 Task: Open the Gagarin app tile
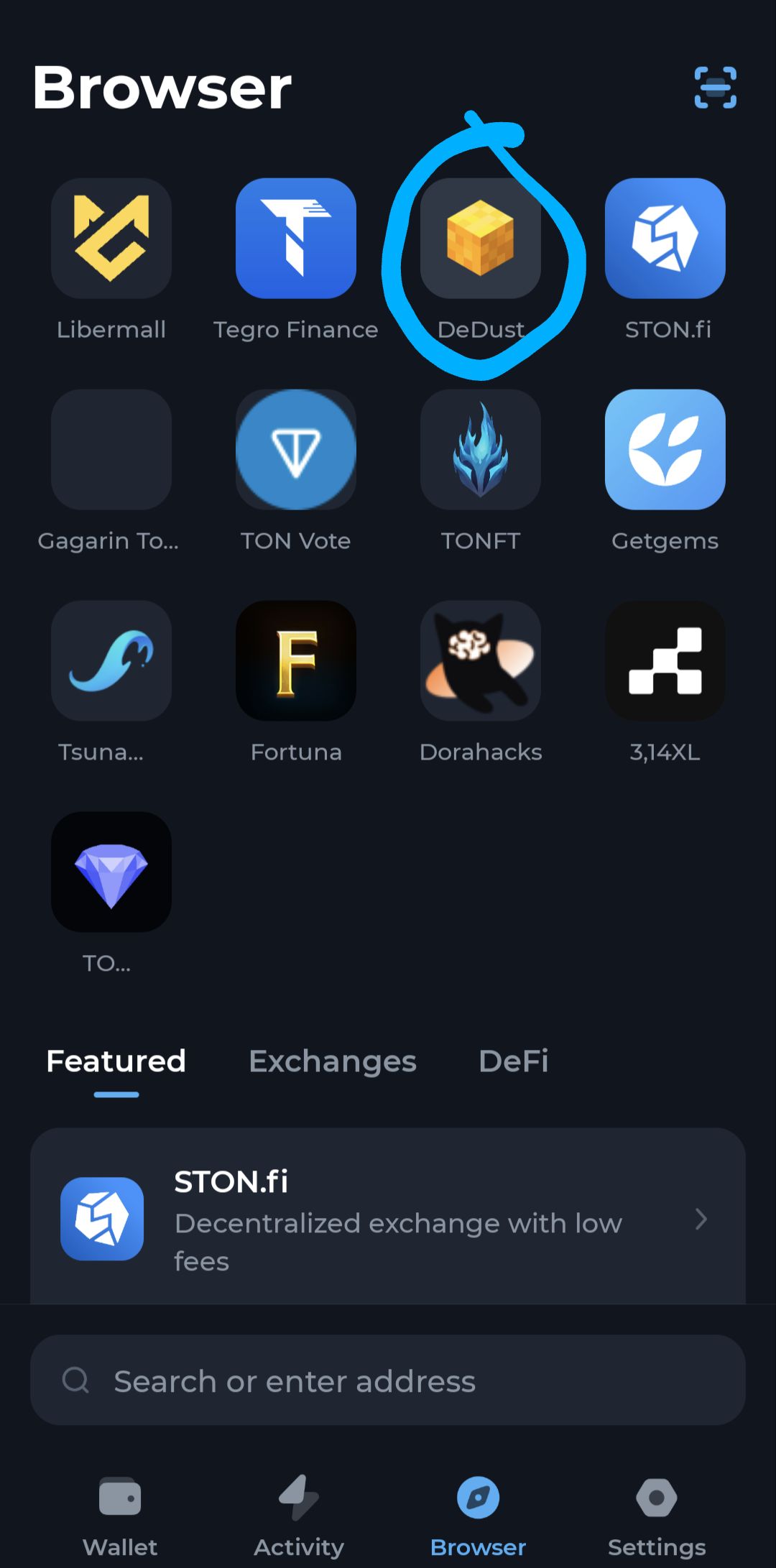click(111, 450)
